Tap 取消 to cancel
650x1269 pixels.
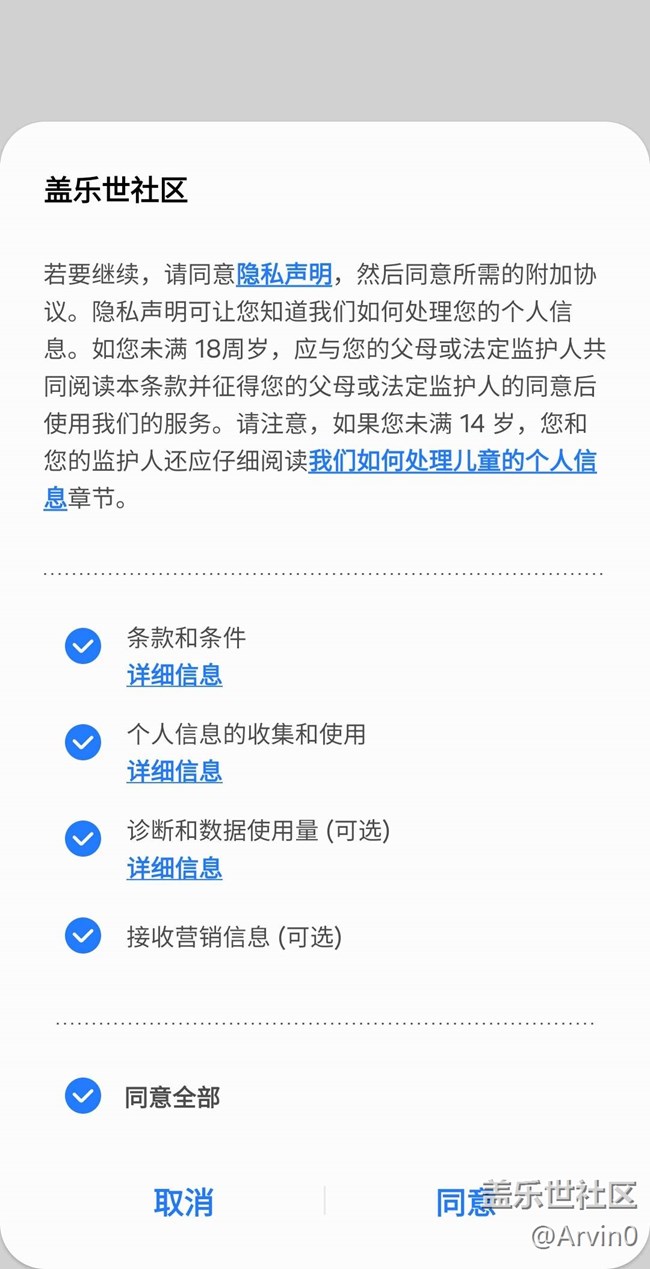click(183, 1202)
